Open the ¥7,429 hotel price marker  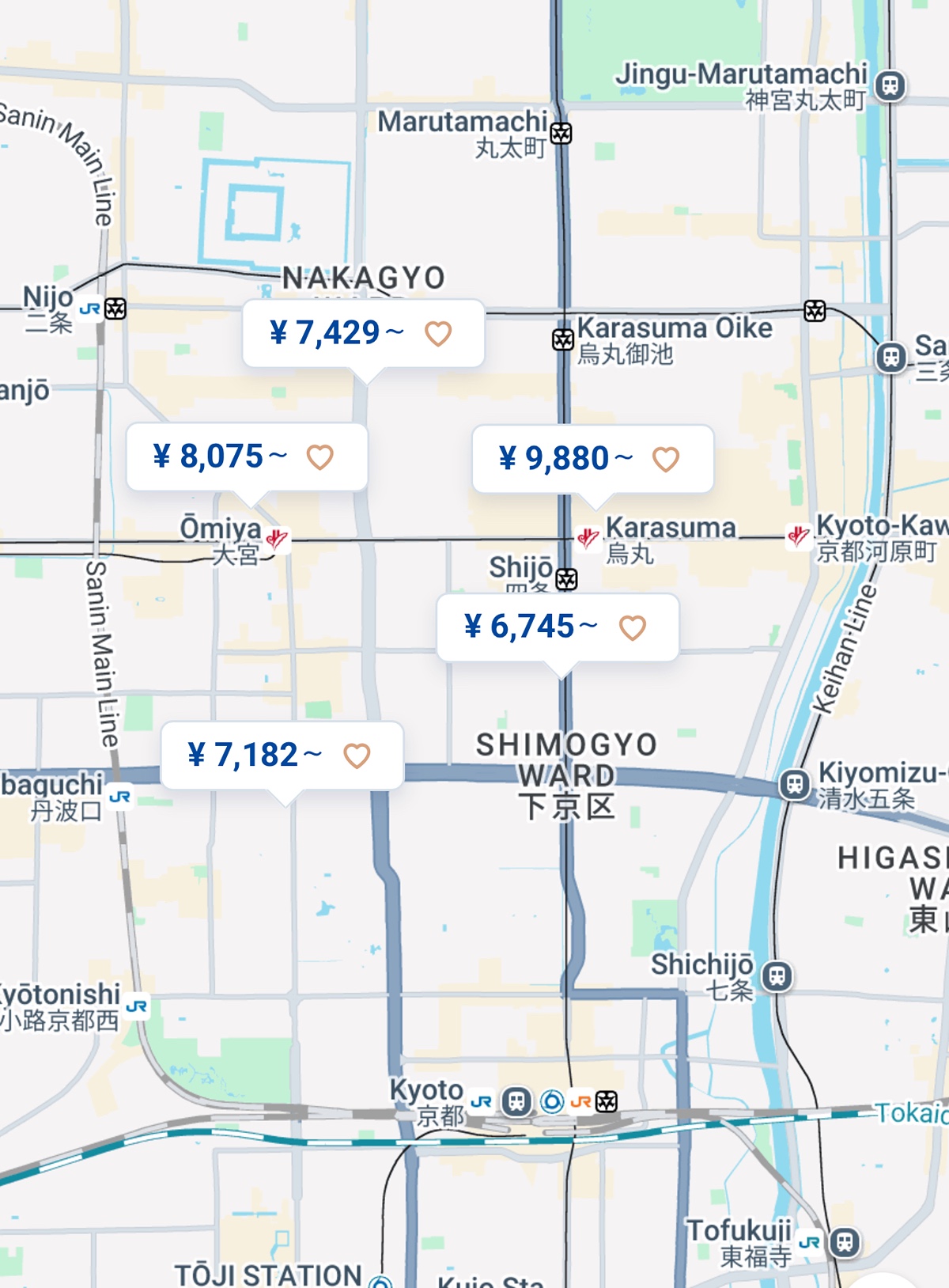click(336, 333)
